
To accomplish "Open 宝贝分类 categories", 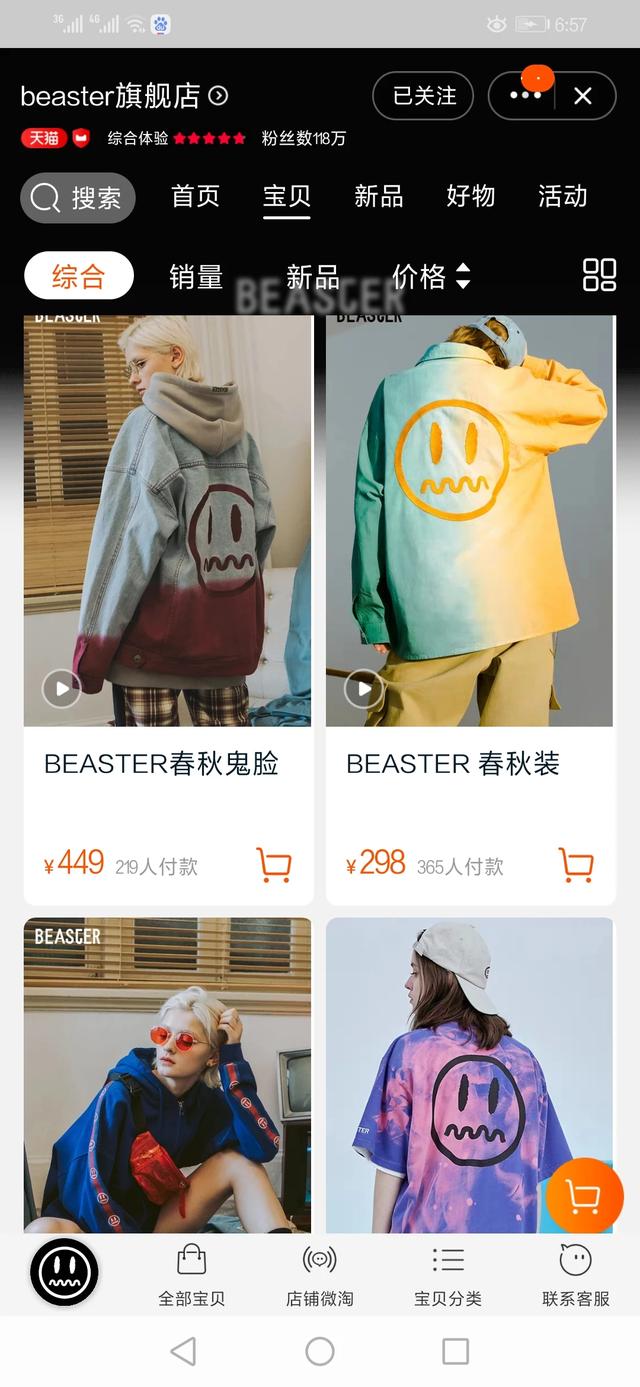I will (x=448, y=1276).
